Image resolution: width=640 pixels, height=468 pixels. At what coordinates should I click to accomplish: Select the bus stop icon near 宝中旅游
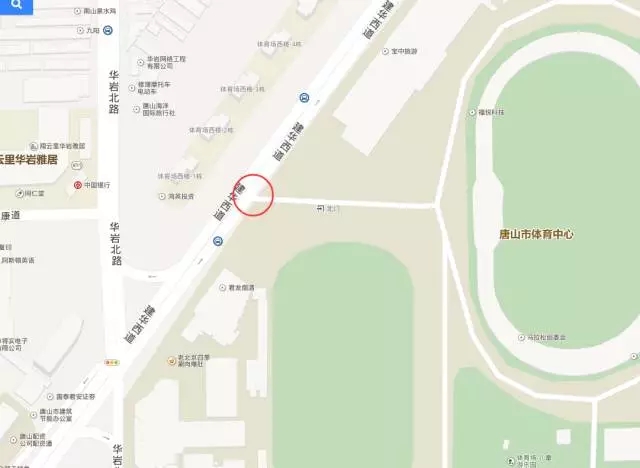[x=304, y=98]
